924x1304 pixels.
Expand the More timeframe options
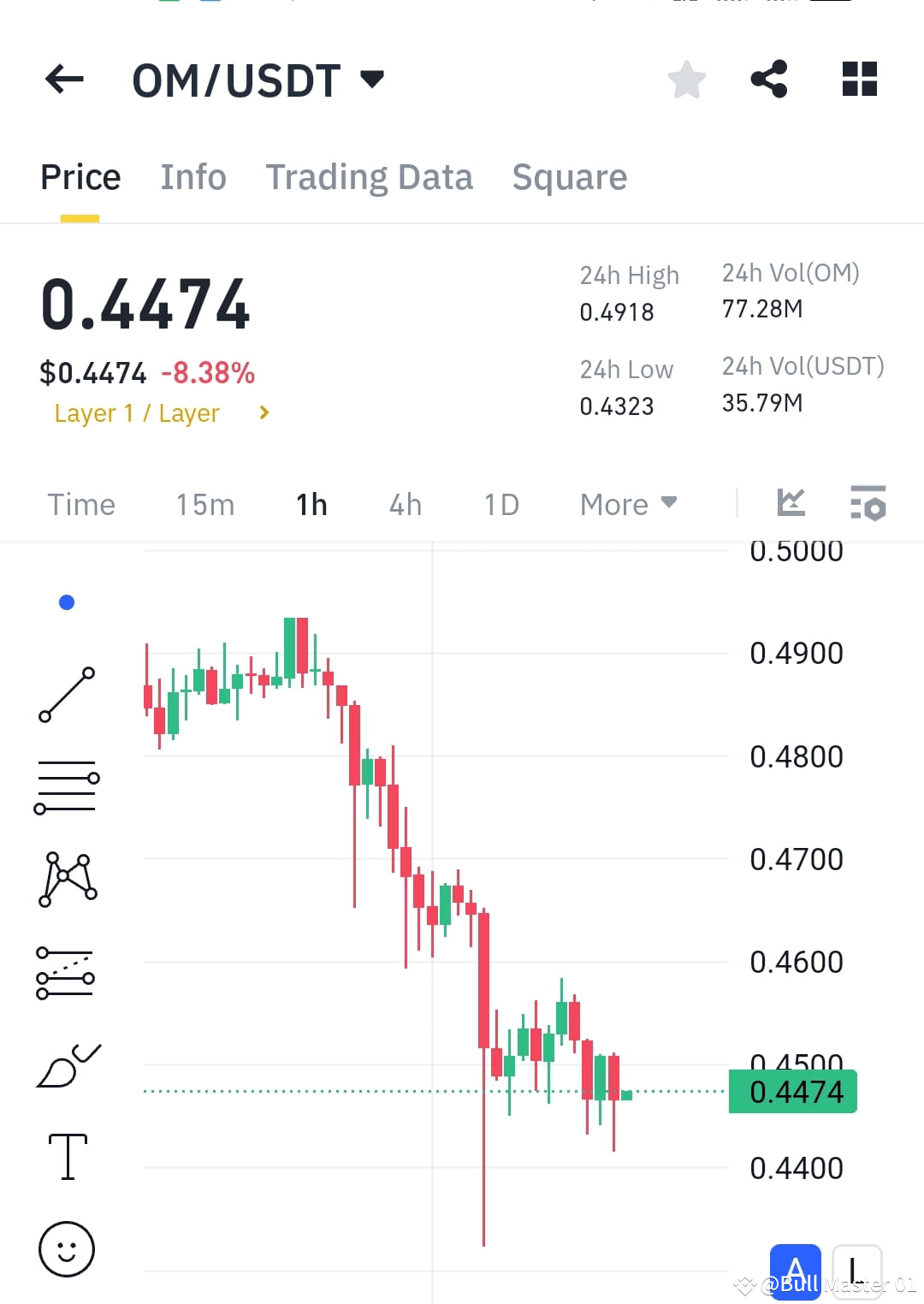(627, 504)
